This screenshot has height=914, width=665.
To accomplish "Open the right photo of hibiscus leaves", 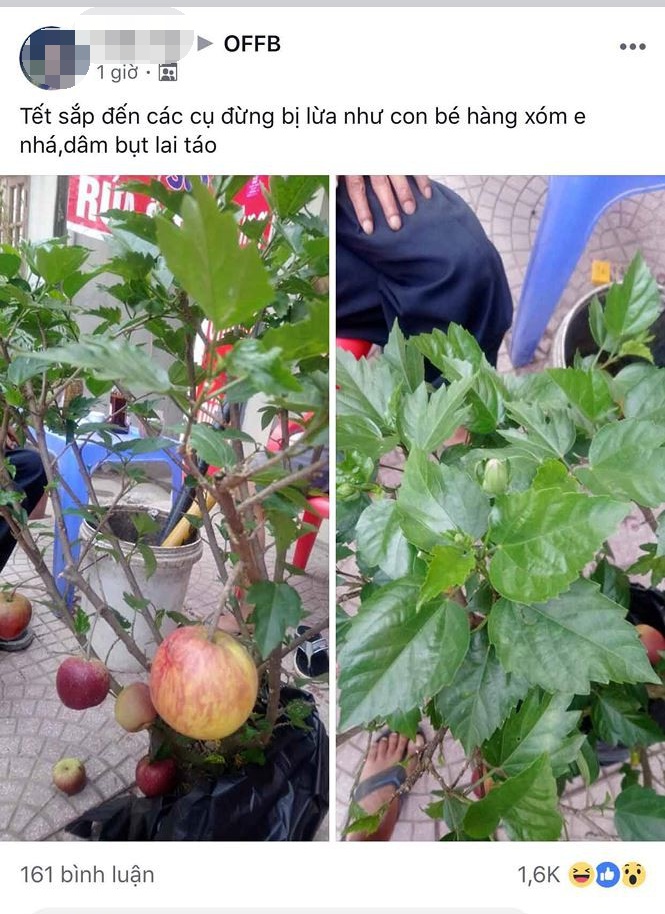I will (x=500, y=508).
